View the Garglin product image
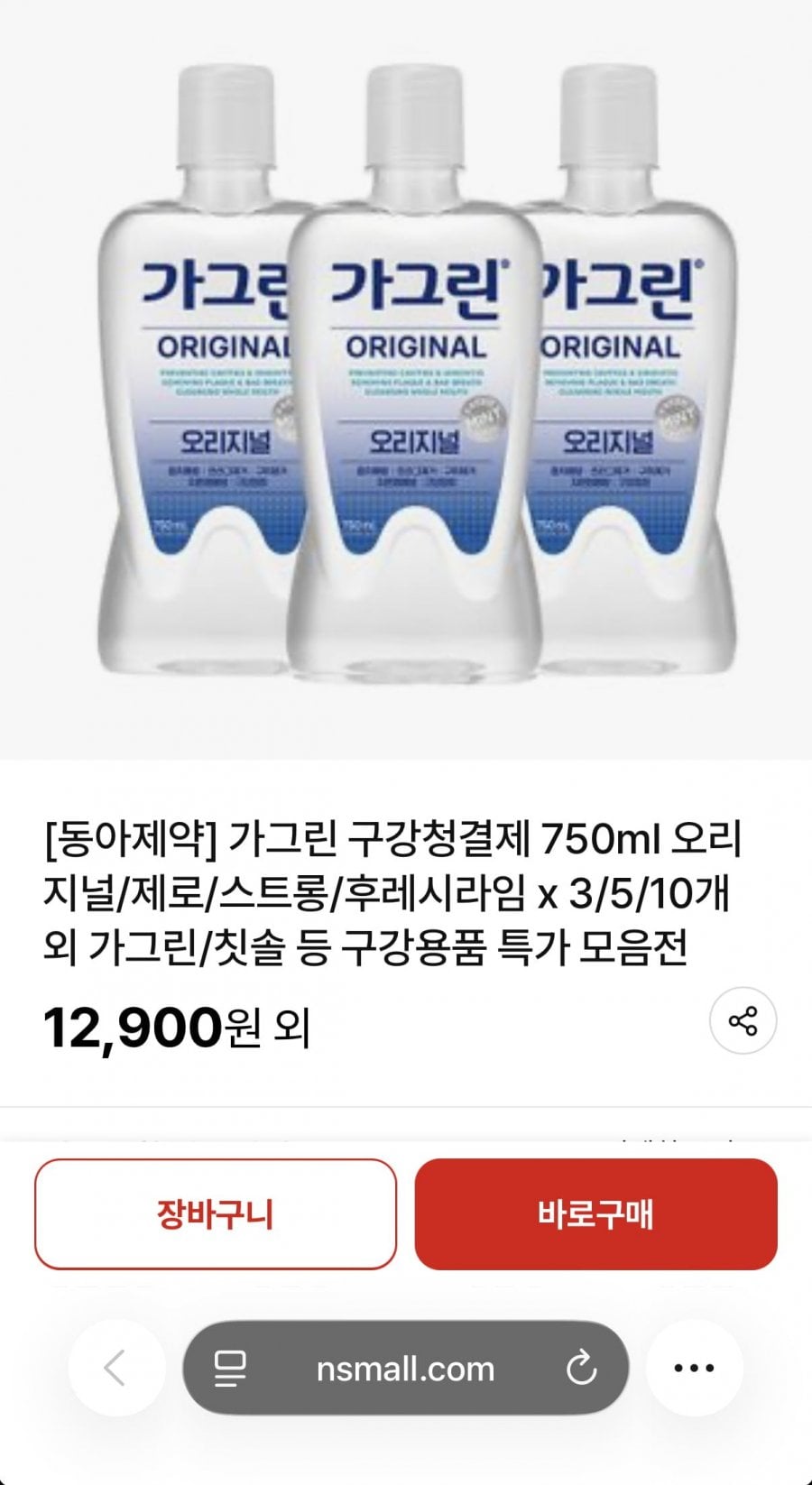The width and height of the screenshot is (812, 1485). (406, 379)
